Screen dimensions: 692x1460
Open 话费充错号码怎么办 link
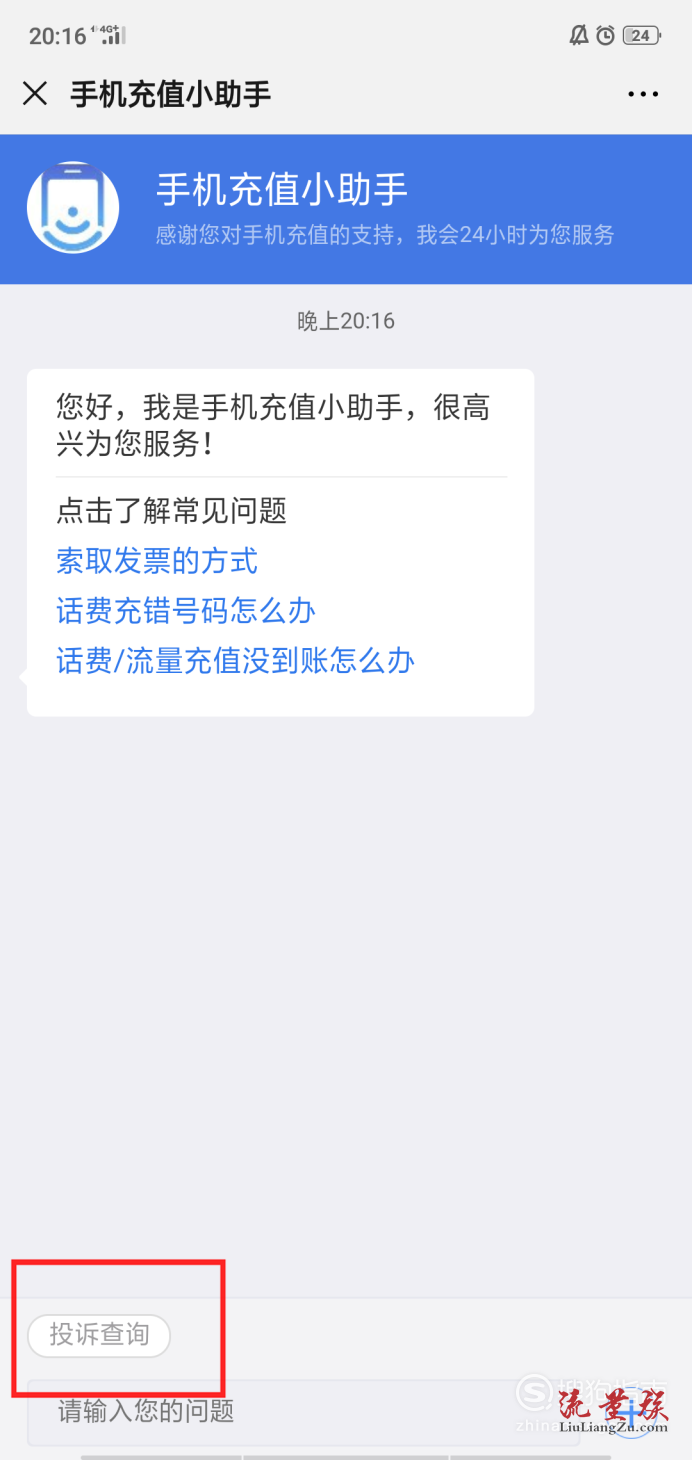click(186, 611)
